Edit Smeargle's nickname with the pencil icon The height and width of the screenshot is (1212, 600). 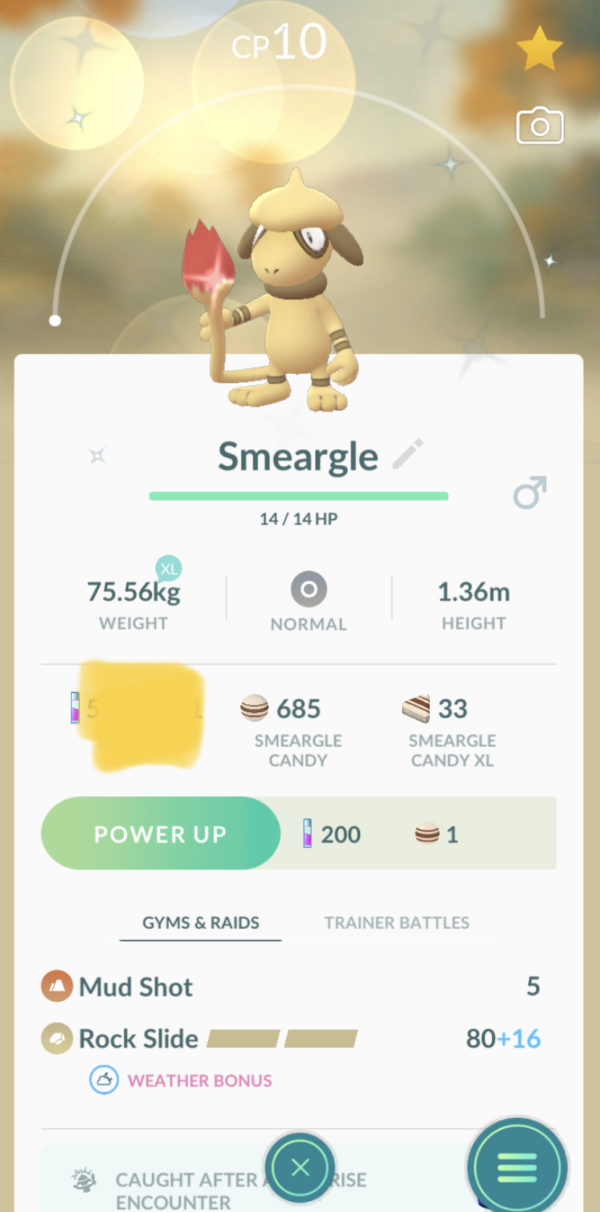pyautogui.click(x=407, y=455)
